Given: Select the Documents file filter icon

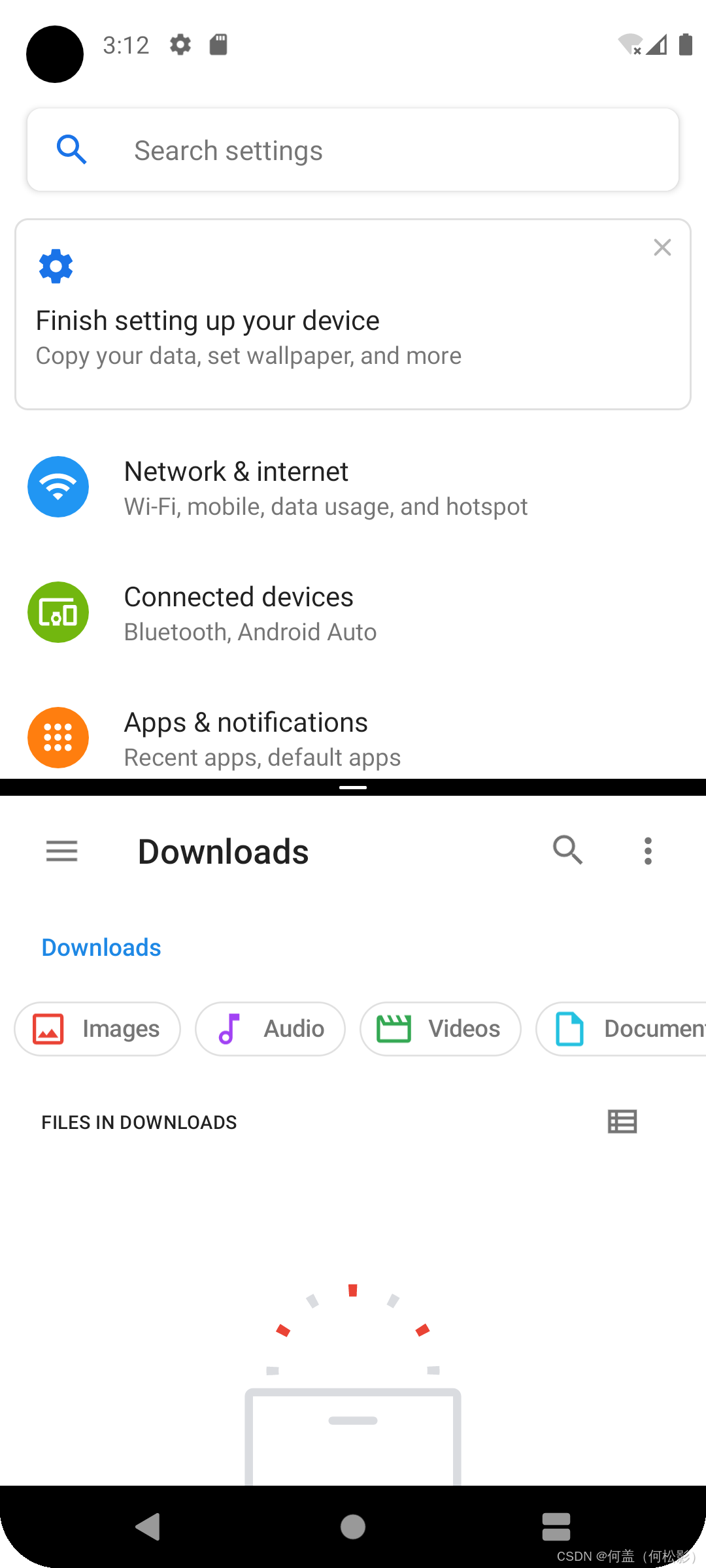Looking at the screenshot, I should (x=571, y=1028).
